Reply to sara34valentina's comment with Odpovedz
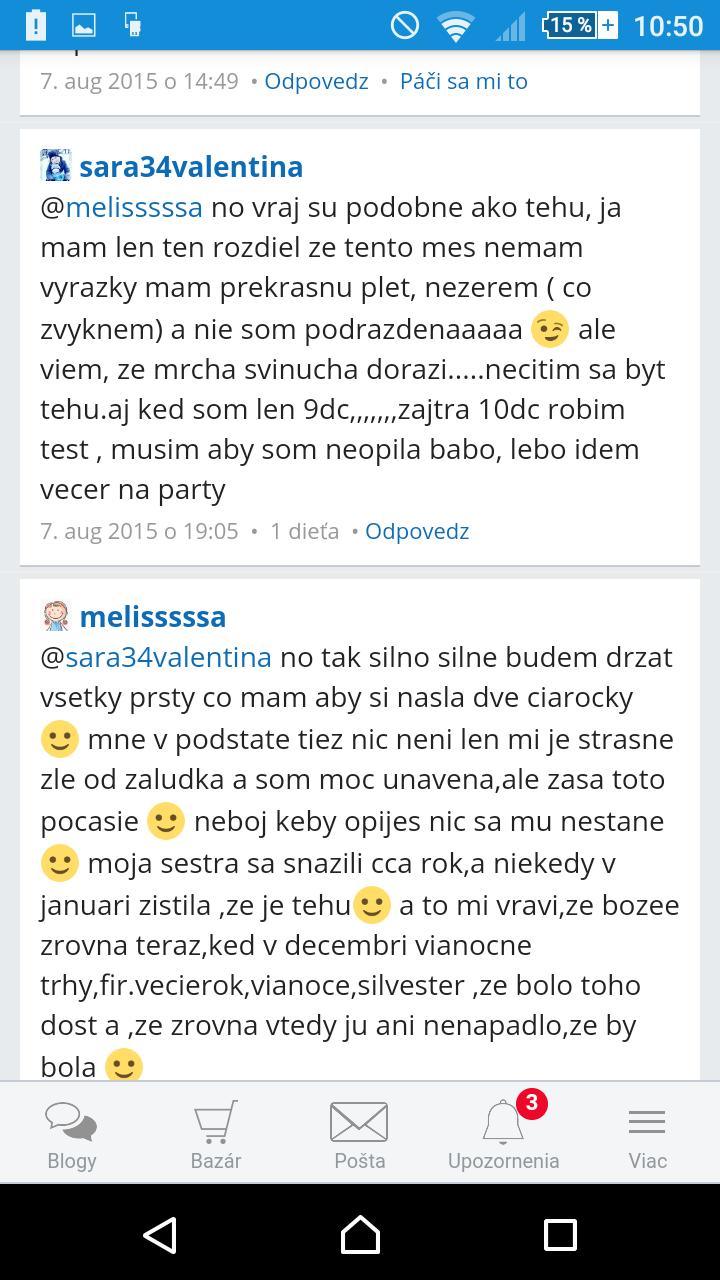 point(416,531)
